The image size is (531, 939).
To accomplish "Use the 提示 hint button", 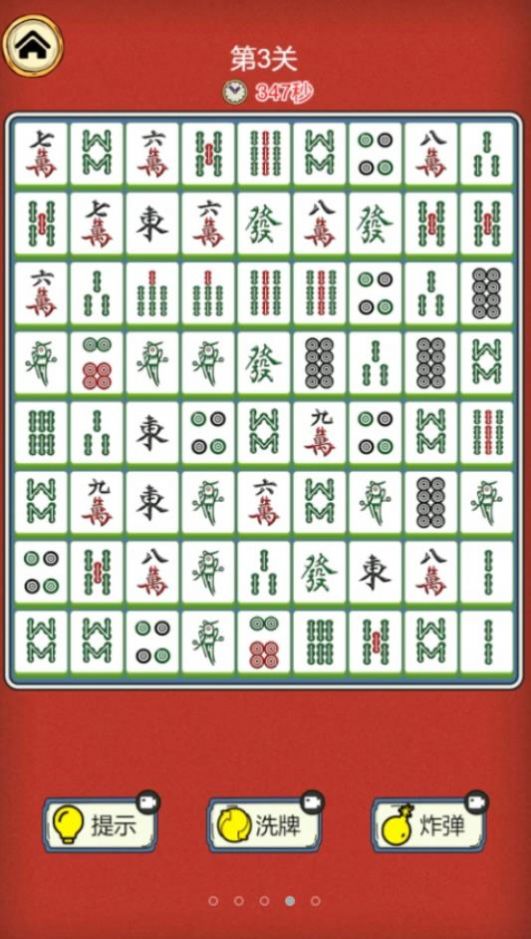I will pos(101,825).
